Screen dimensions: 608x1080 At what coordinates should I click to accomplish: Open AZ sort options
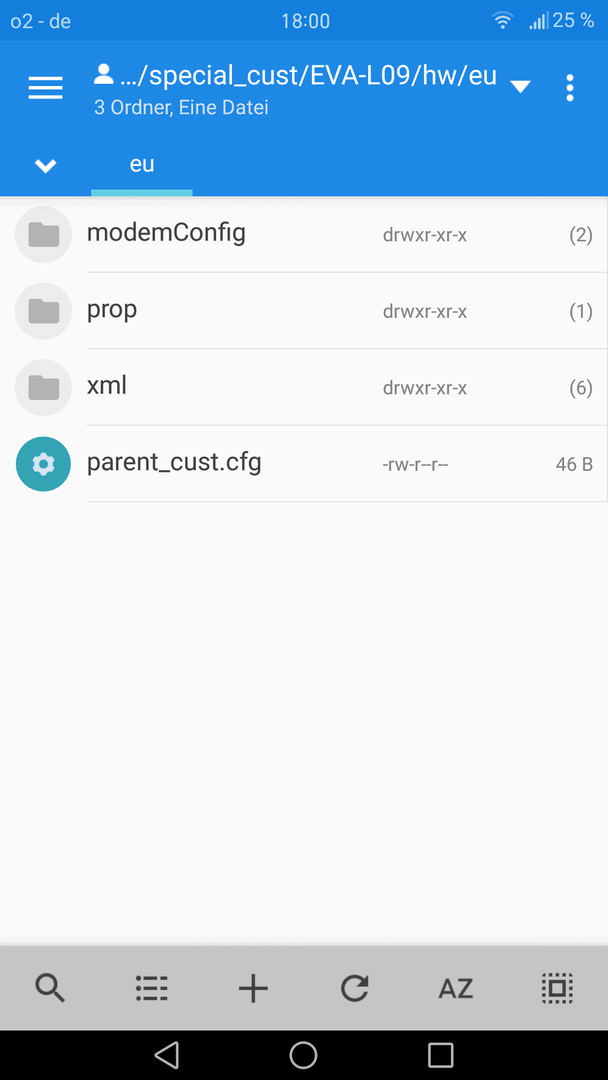(456, 989)
